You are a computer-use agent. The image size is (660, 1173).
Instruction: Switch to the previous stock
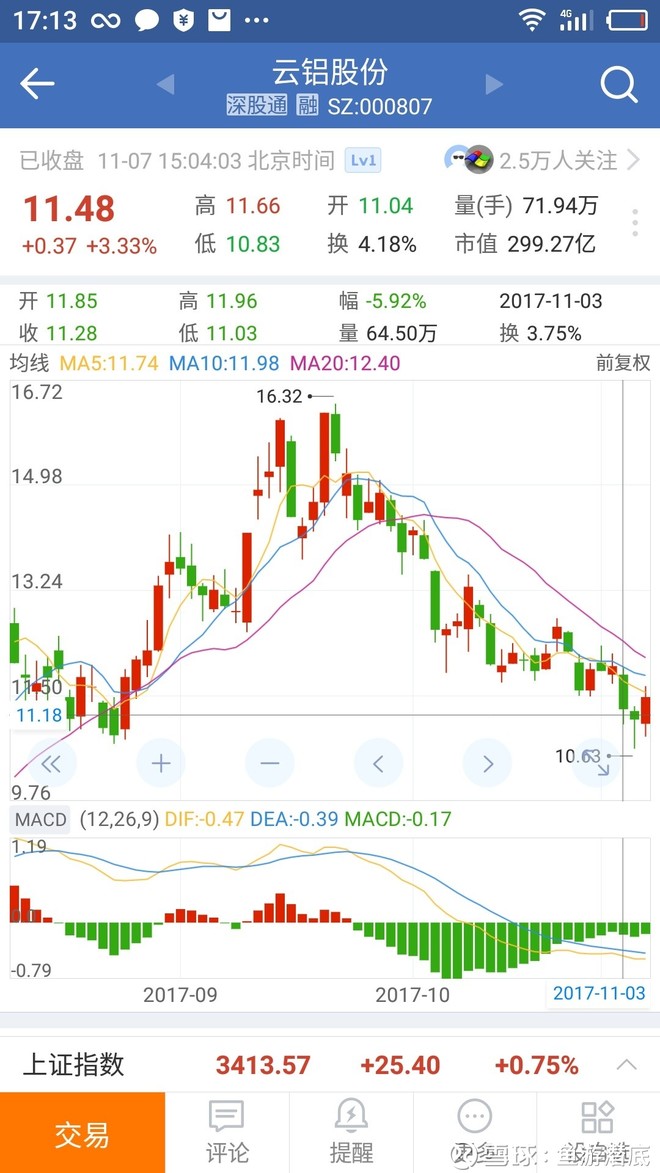point(166,84)
